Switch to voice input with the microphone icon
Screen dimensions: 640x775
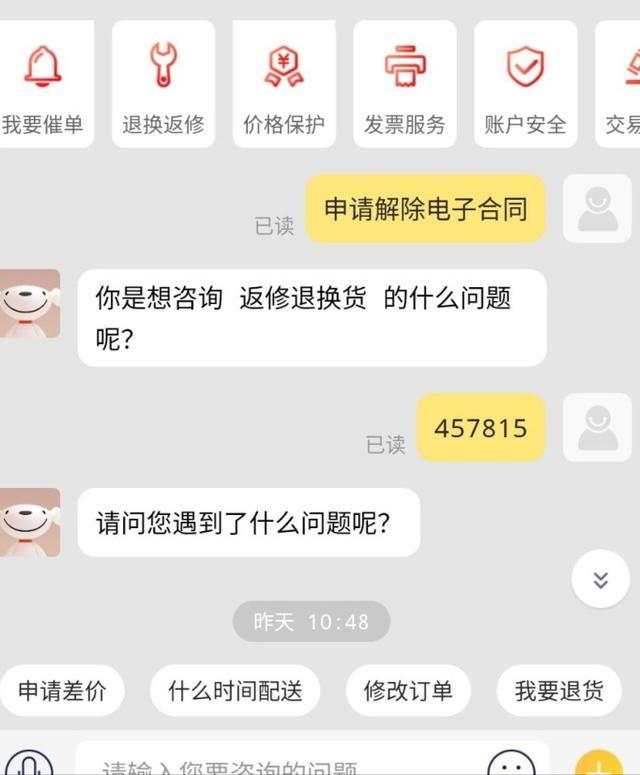[30, 765]
